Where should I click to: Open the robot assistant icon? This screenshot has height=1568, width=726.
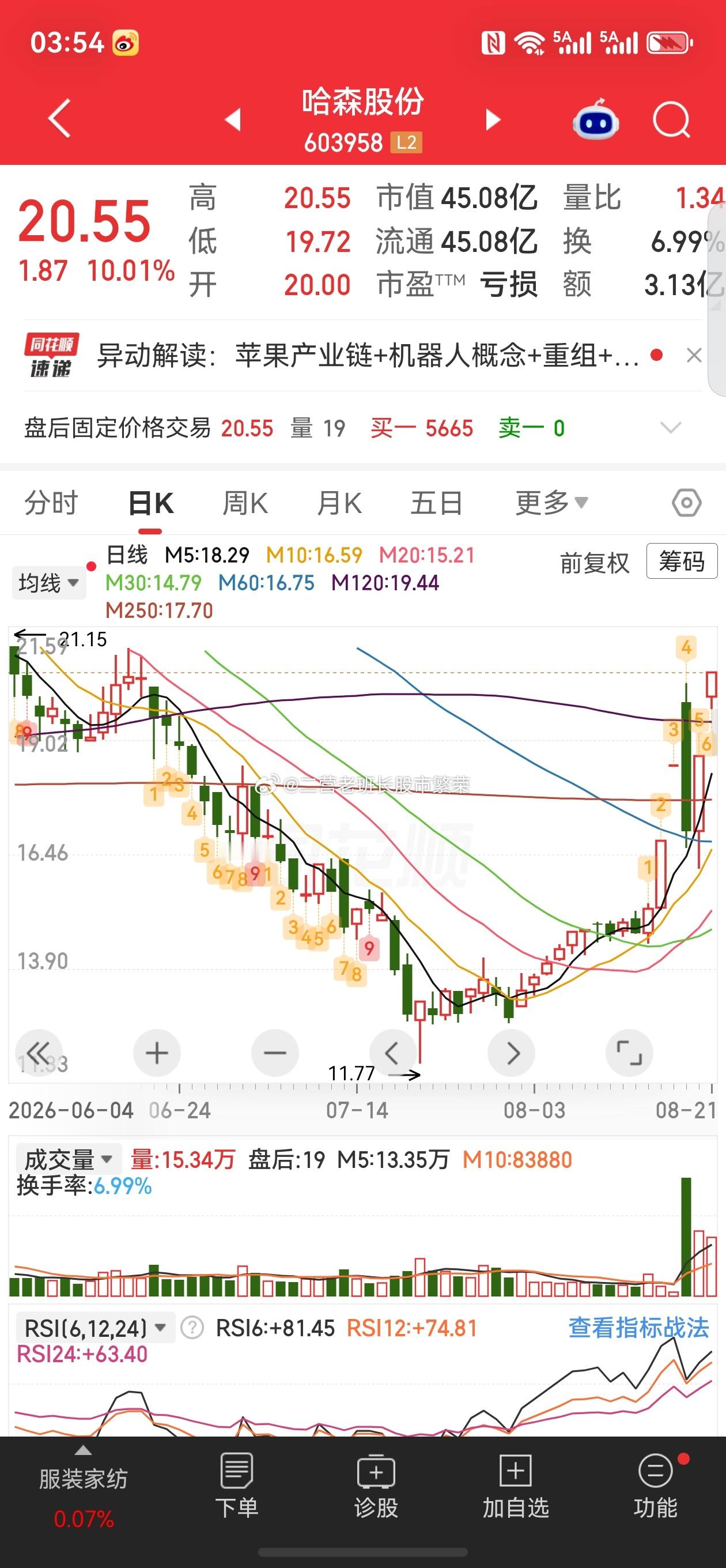point(596,120)
